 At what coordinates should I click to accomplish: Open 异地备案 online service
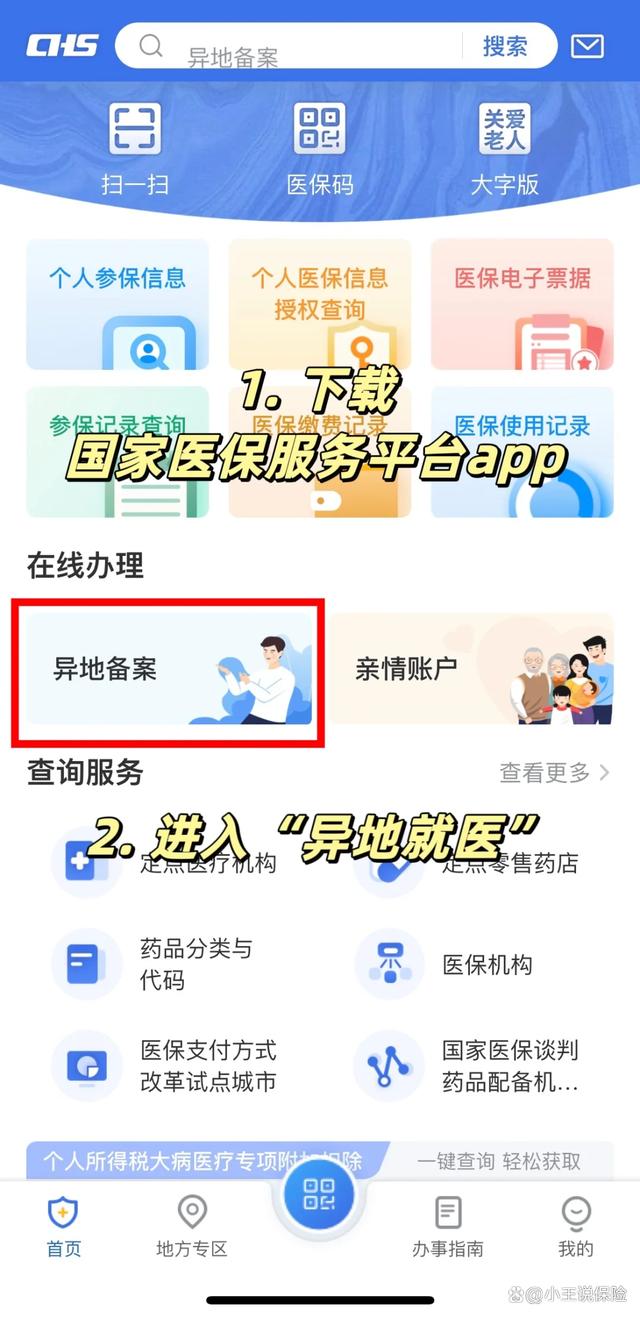tap(168, 669)
